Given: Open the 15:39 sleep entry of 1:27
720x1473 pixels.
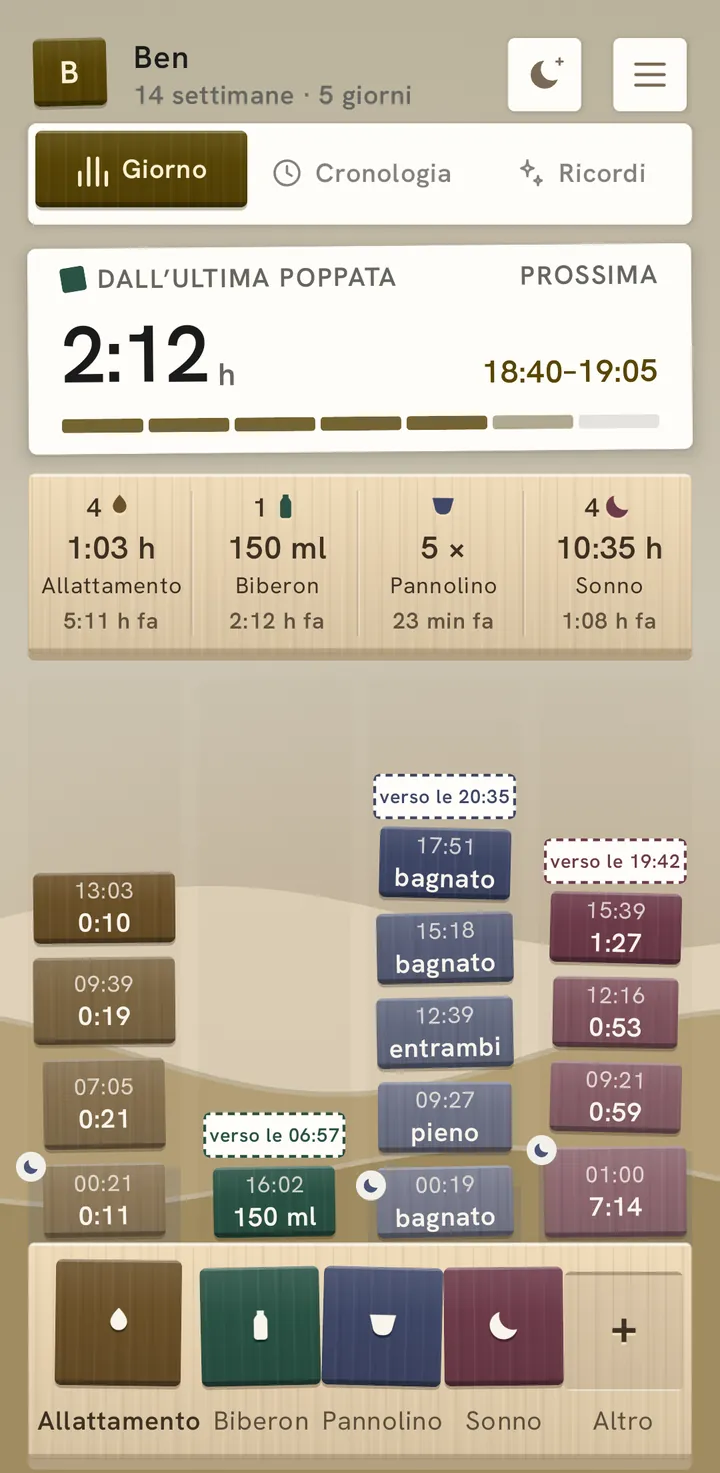Looking at the screenshot, I should point(616,928).
